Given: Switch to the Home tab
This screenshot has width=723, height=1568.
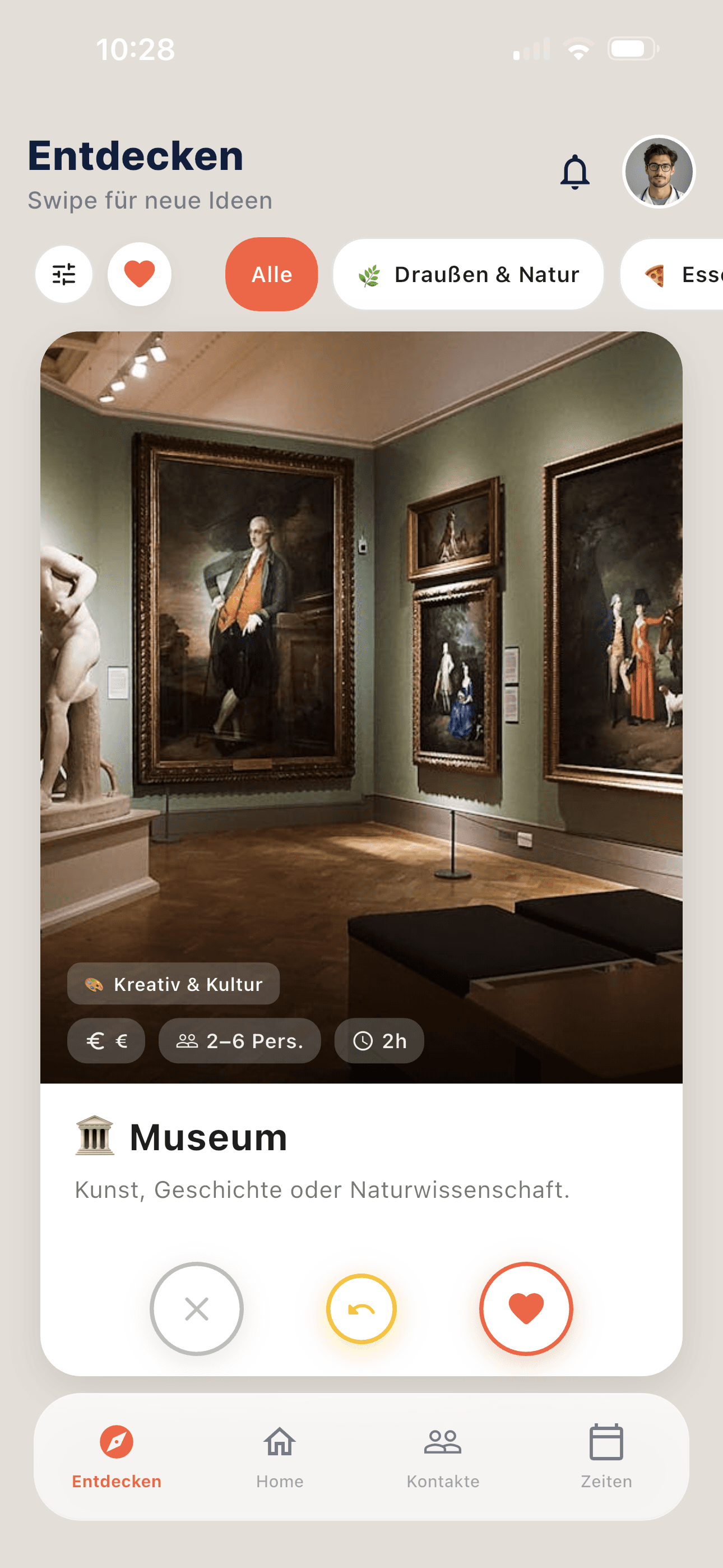Looking at the screenshot, I should [x=279, y=1456].
